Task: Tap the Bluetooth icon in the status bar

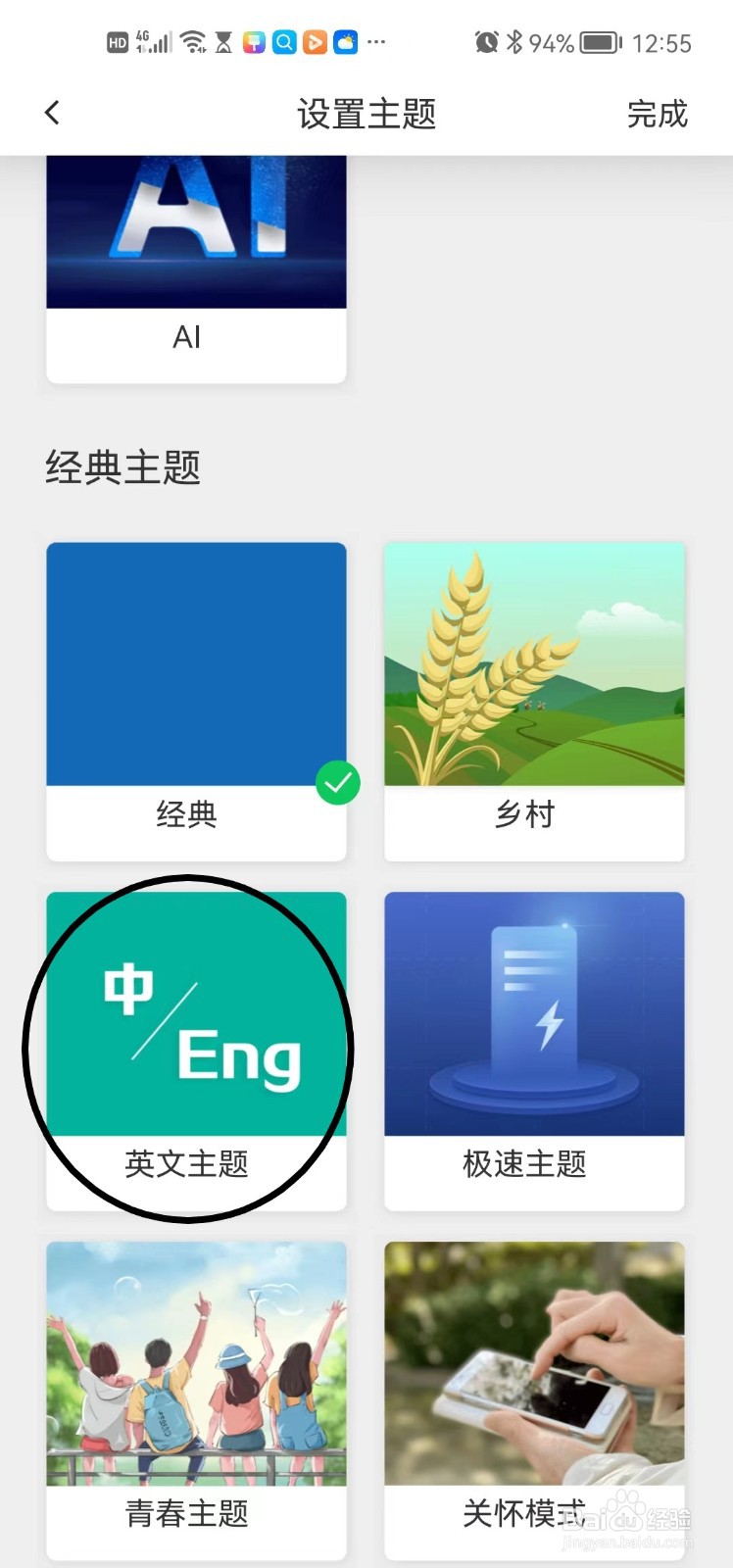Action: [x=513, y=42]
